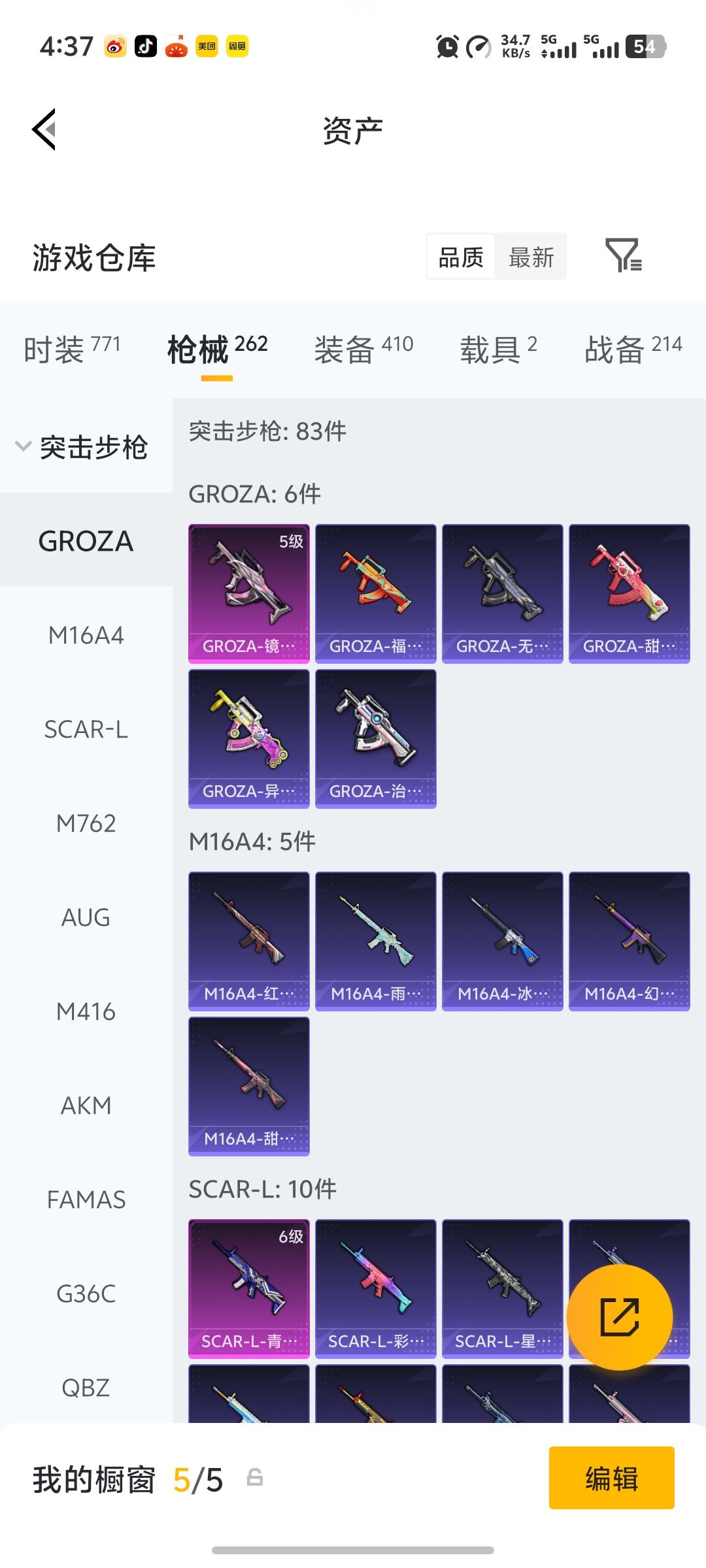
Task: Tap the lock icon next to 我的橱窗
Action: tap(255, 1481)
